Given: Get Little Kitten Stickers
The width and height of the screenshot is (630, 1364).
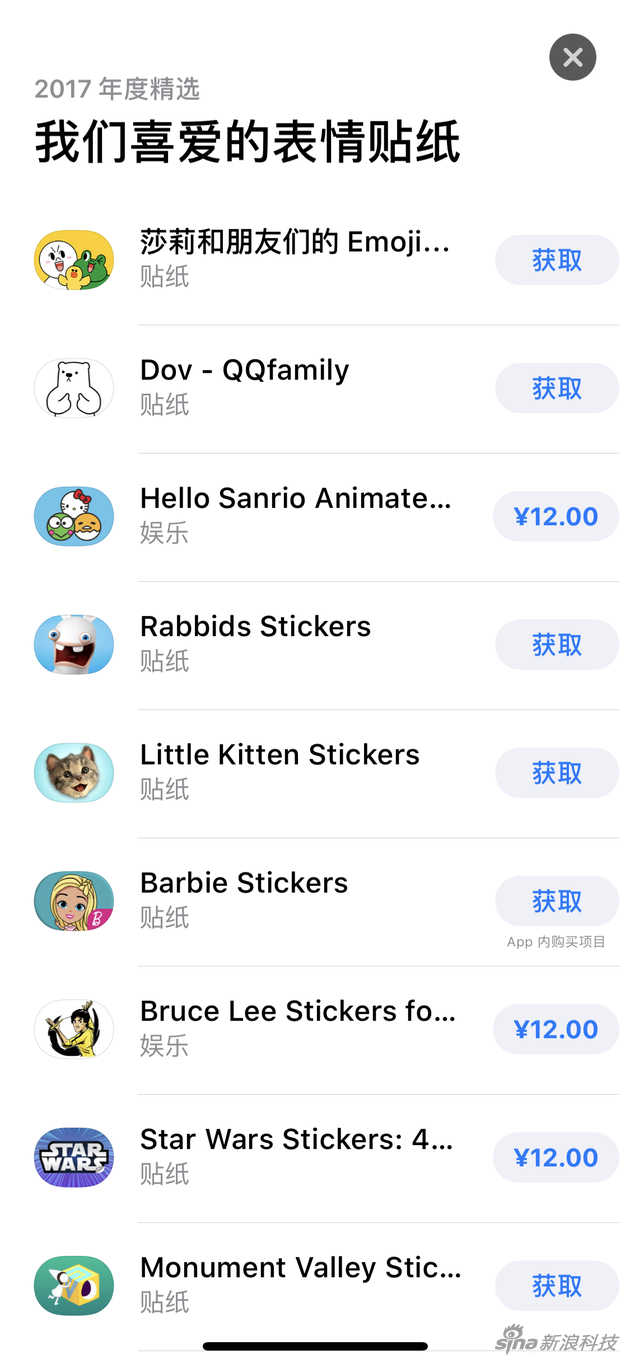Looking at the screenshot, I should tap(556, 772).
